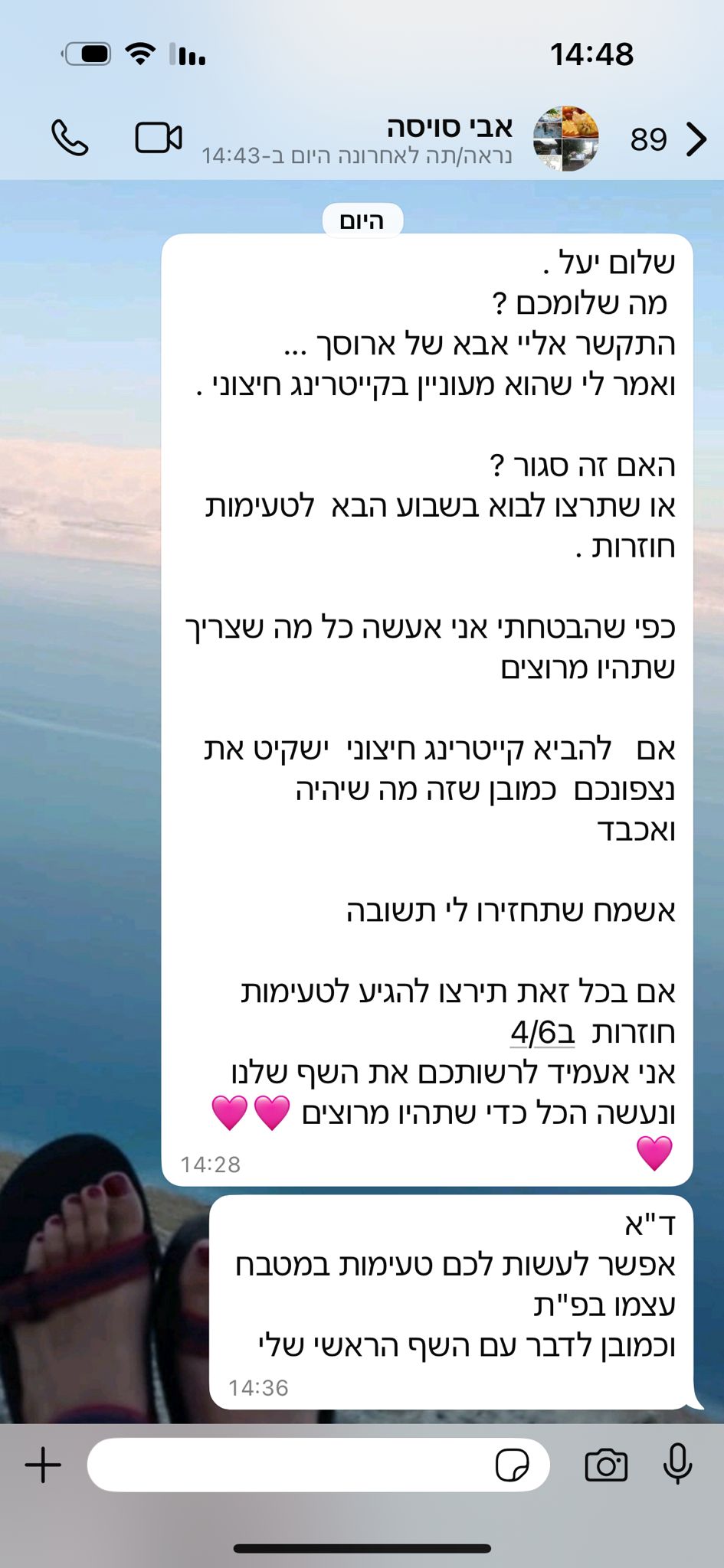Record a voice message with the microphone
724x1568 pixels.
pyautogui.click(x=677, y=1464)
